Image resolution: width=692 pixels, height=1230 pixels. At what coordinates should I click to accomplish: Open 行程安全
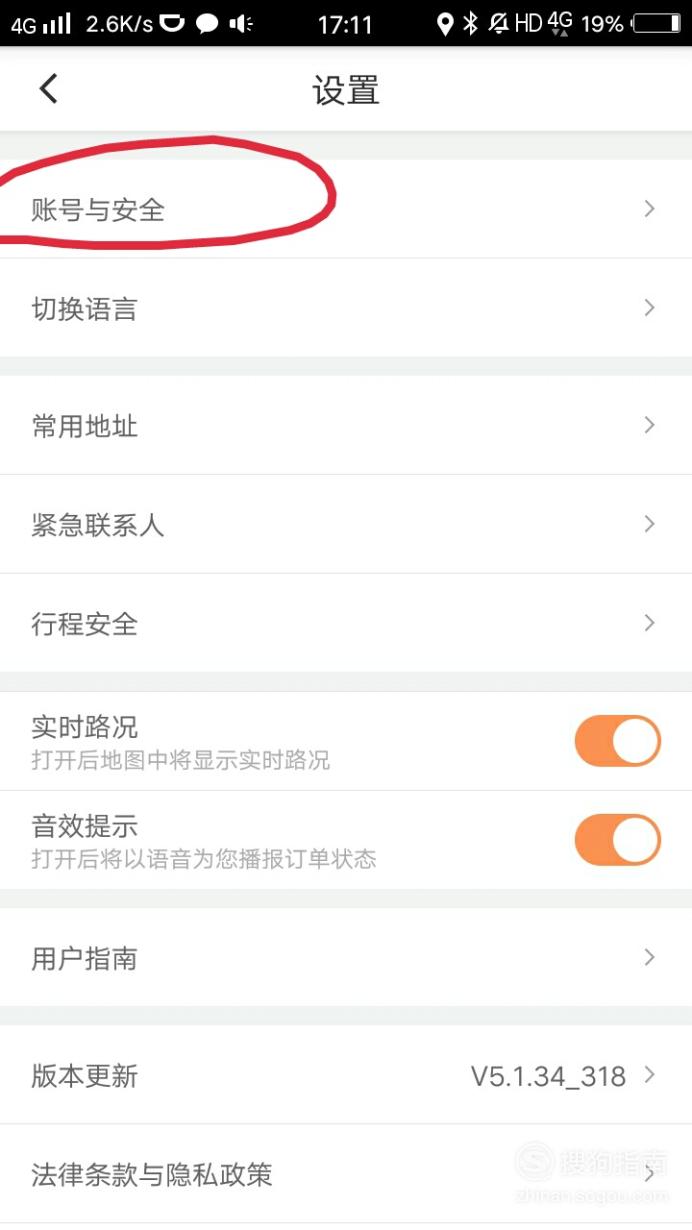coord(346,623)
